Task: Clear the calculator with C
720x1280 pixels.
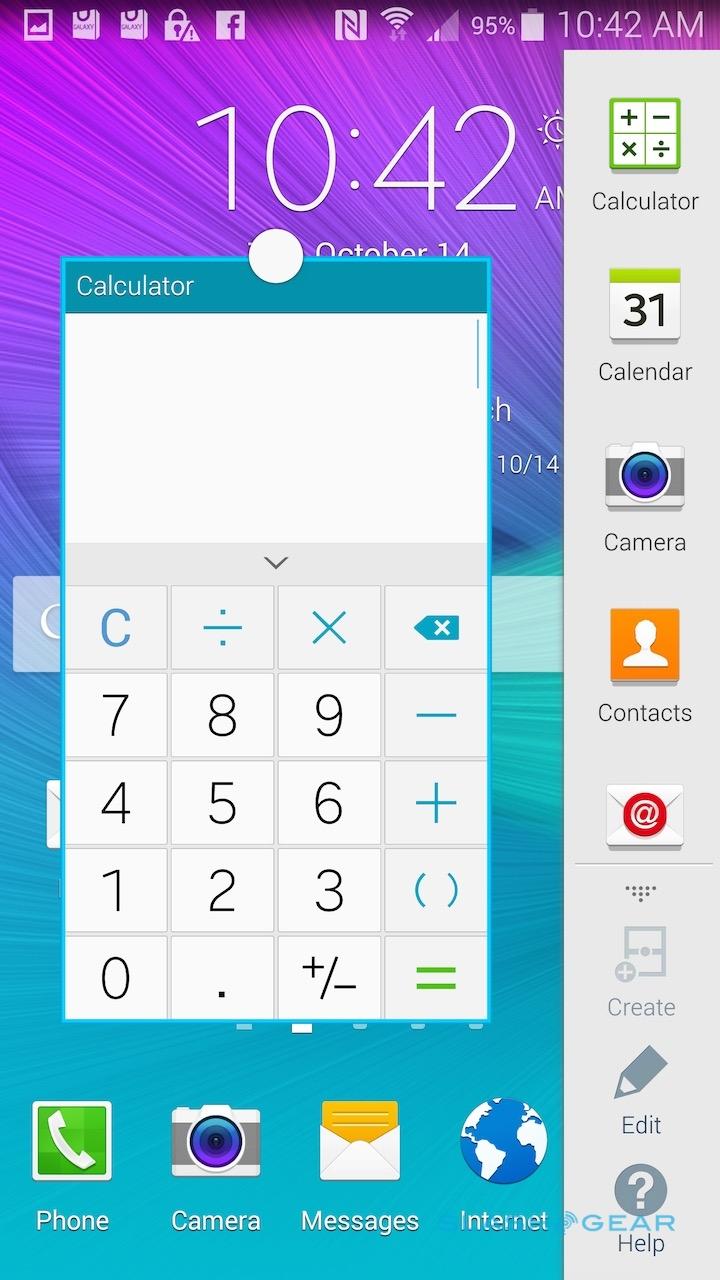Action: pos(116,628)
